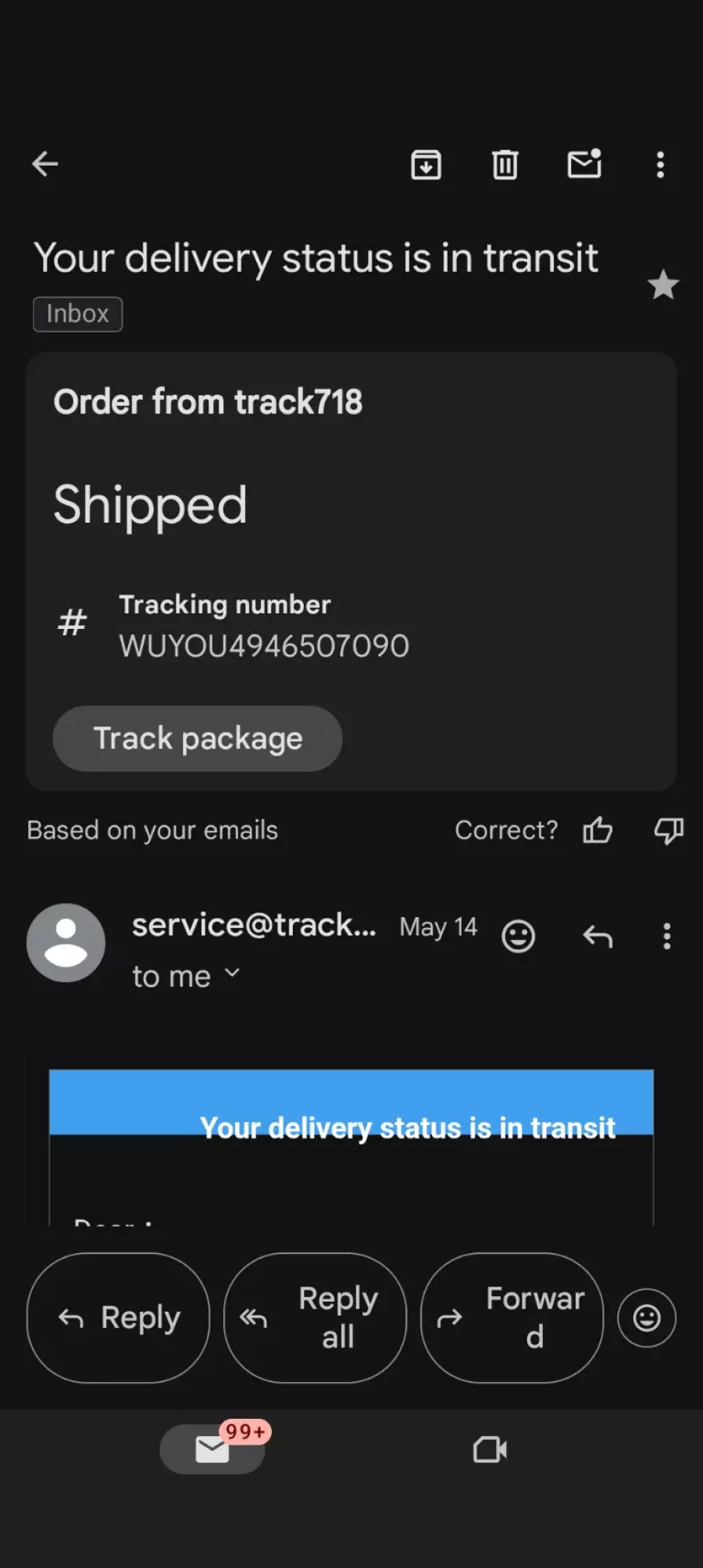Forward this email
The width and height of the screenshot is (703, 1568).
pyautogui.click(x=512, y=1318)
